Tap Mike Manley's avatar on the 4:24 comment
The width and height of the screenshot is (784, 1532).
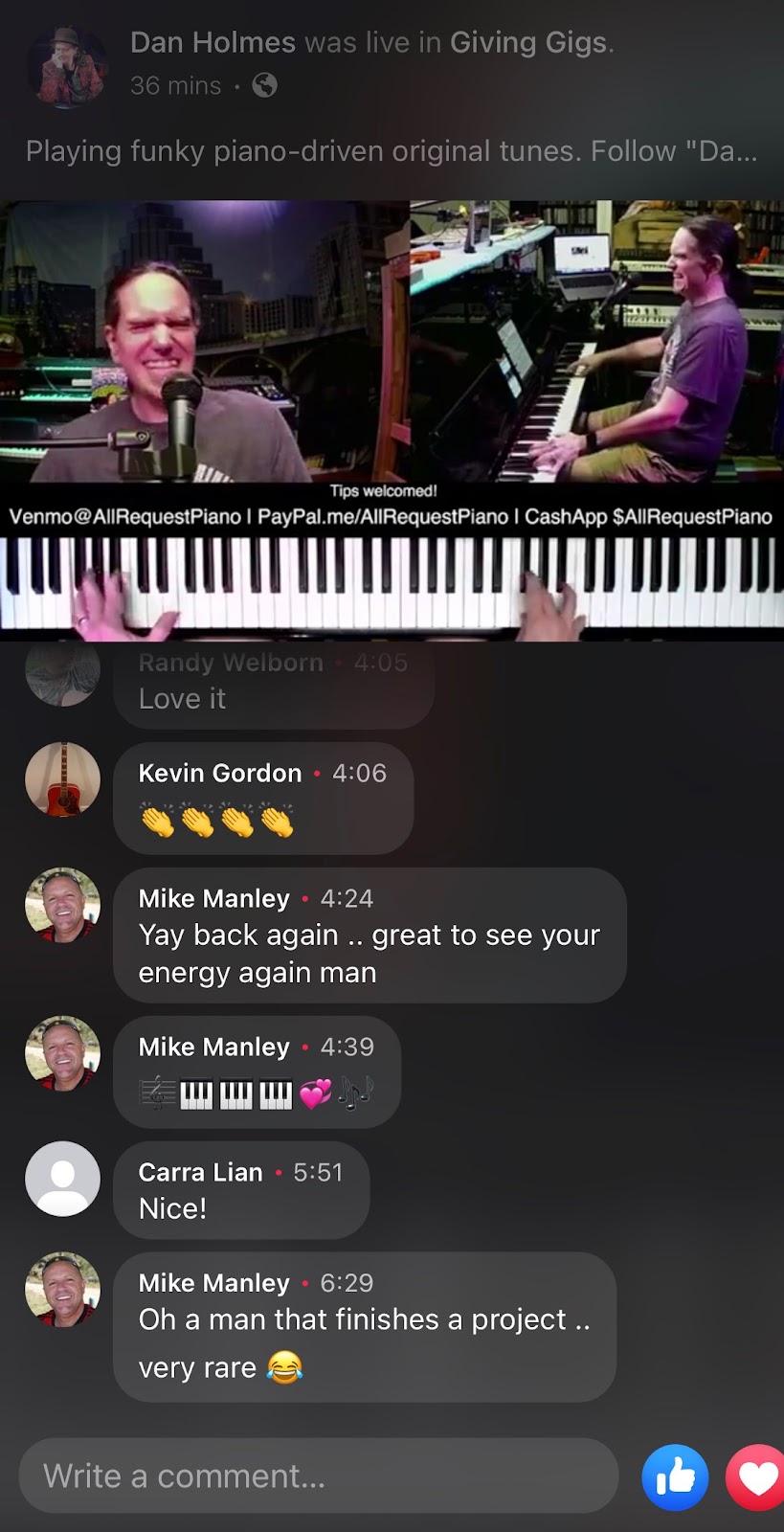pyautogui.click(x=62, y=906)
